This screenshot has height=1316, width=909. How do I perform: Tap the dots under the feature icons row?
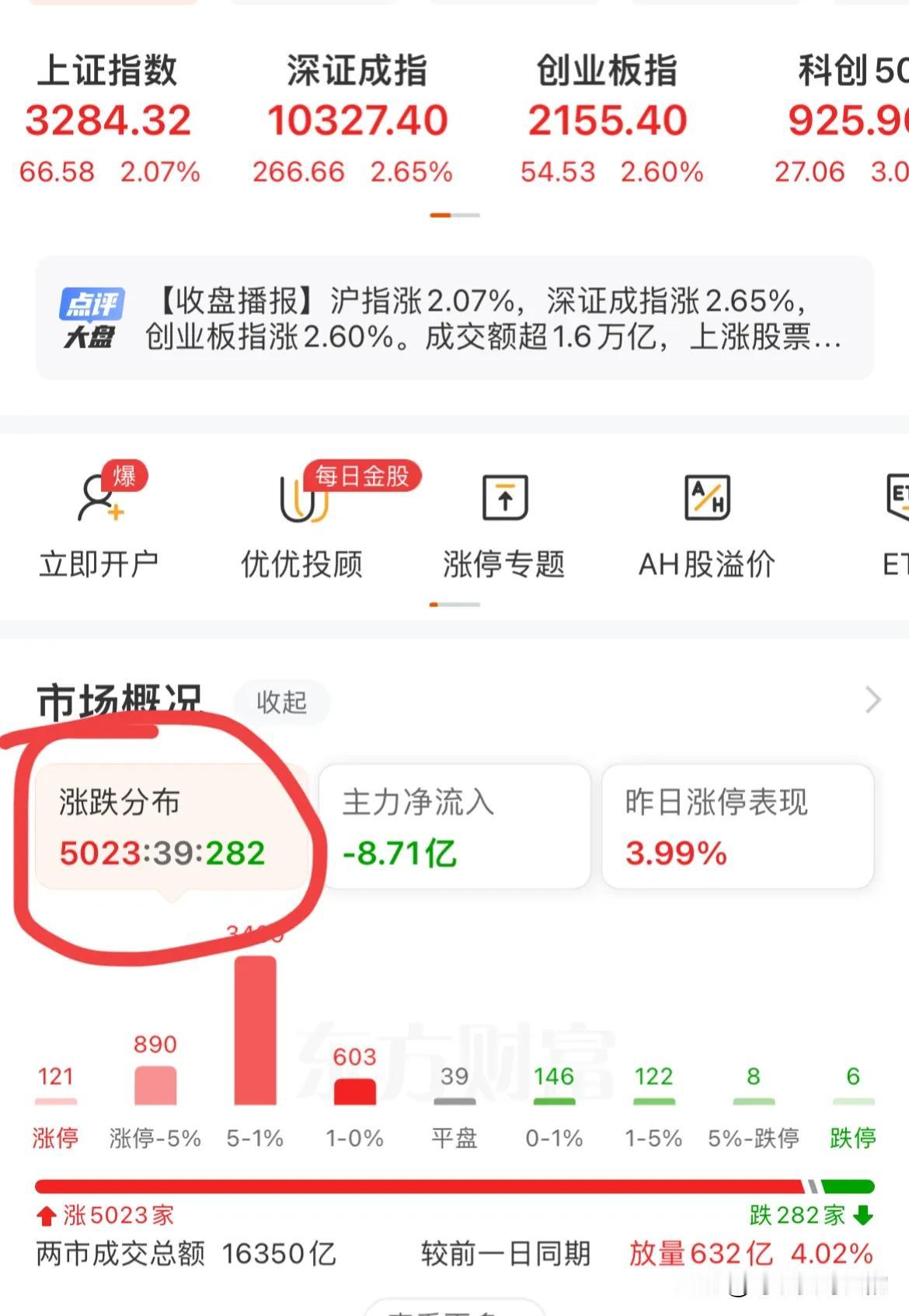(x=454, y=602)
